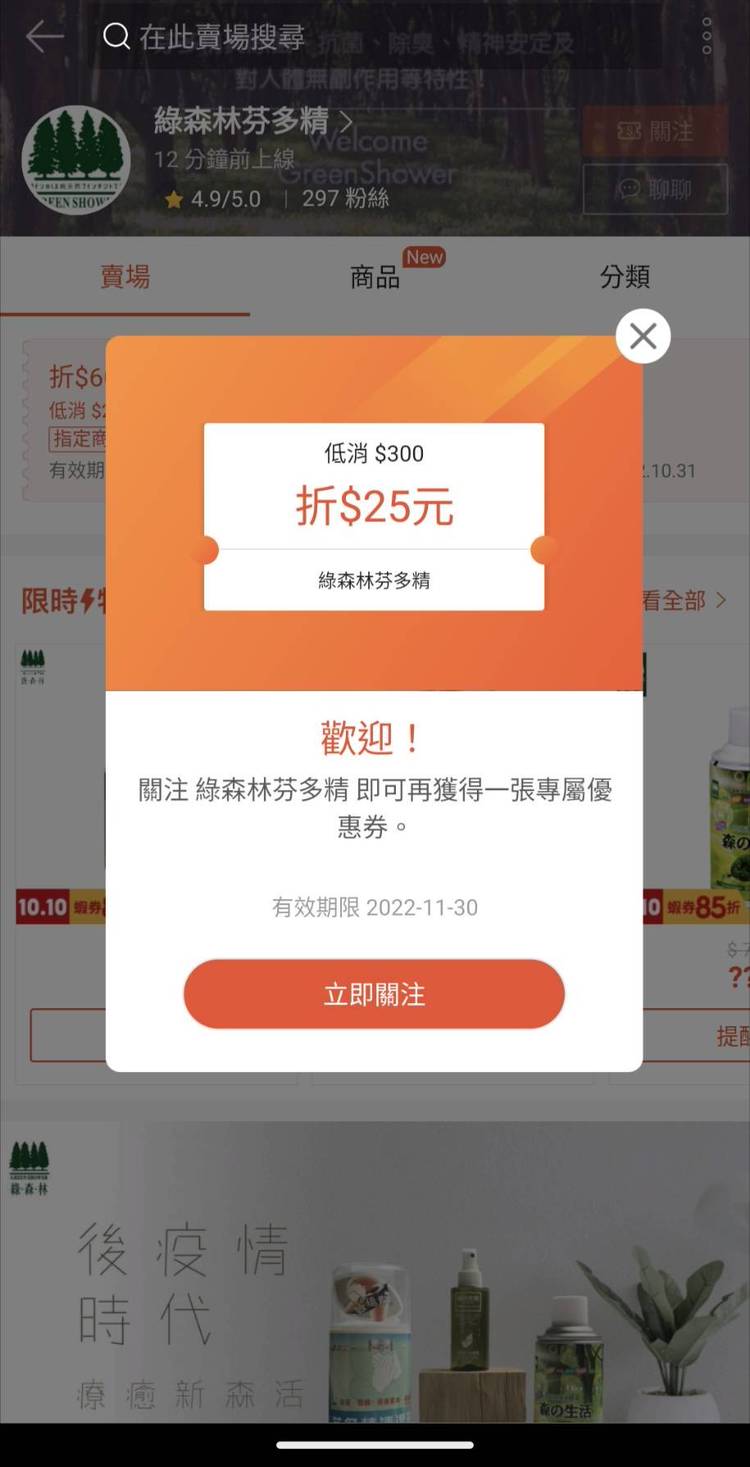
Task: Open the 在此賣場搜尋 search box
Action: click(380, 38)
